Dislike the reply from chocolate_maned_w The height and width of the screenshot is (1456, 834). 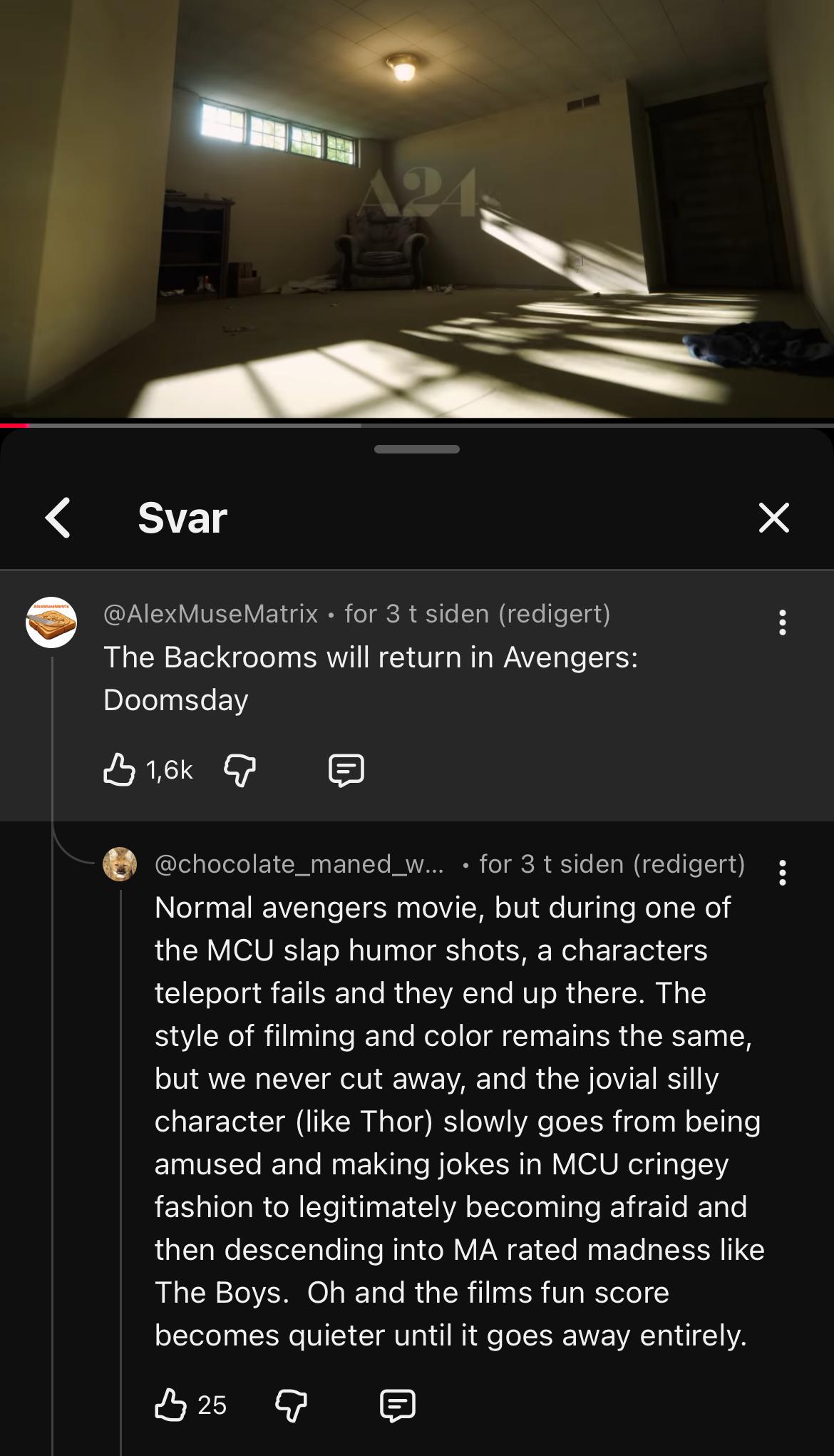click(x=291, y=1405)
